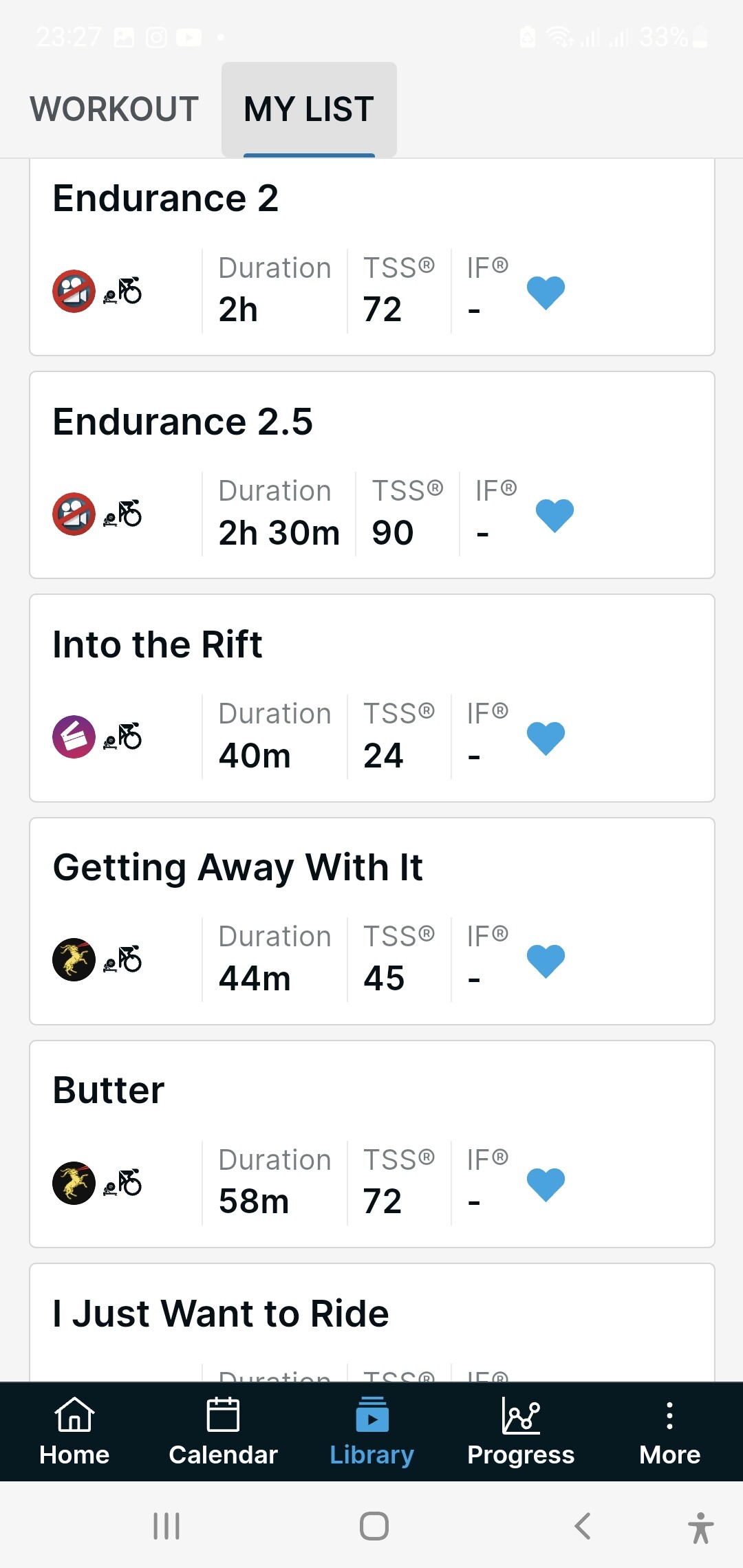Open the Endurance 2.5 workout card
The image size is (743, 1568).
click(x=182, y=422)
